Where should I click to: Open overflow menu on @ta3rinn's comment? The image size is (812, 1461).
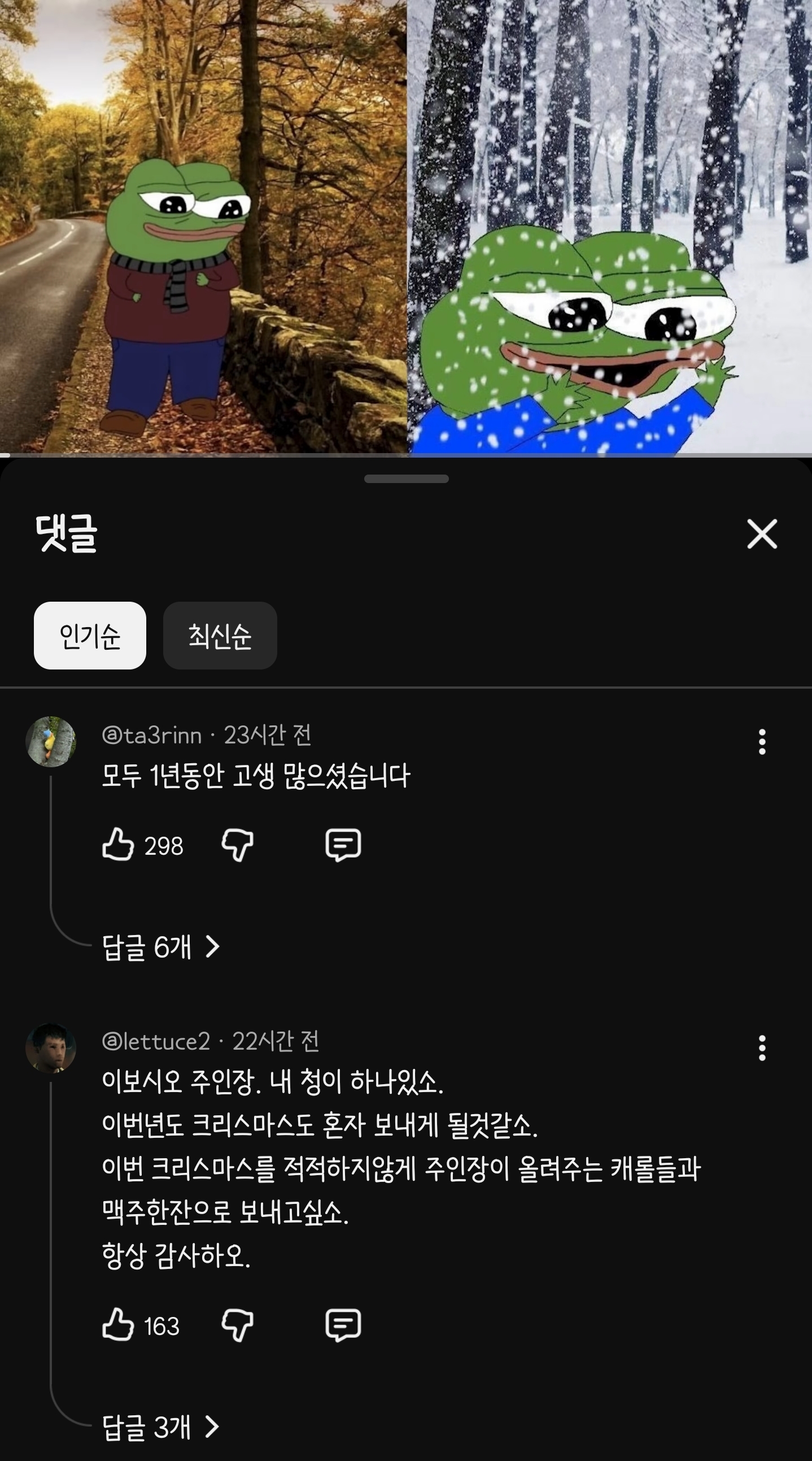pos(762,741)
